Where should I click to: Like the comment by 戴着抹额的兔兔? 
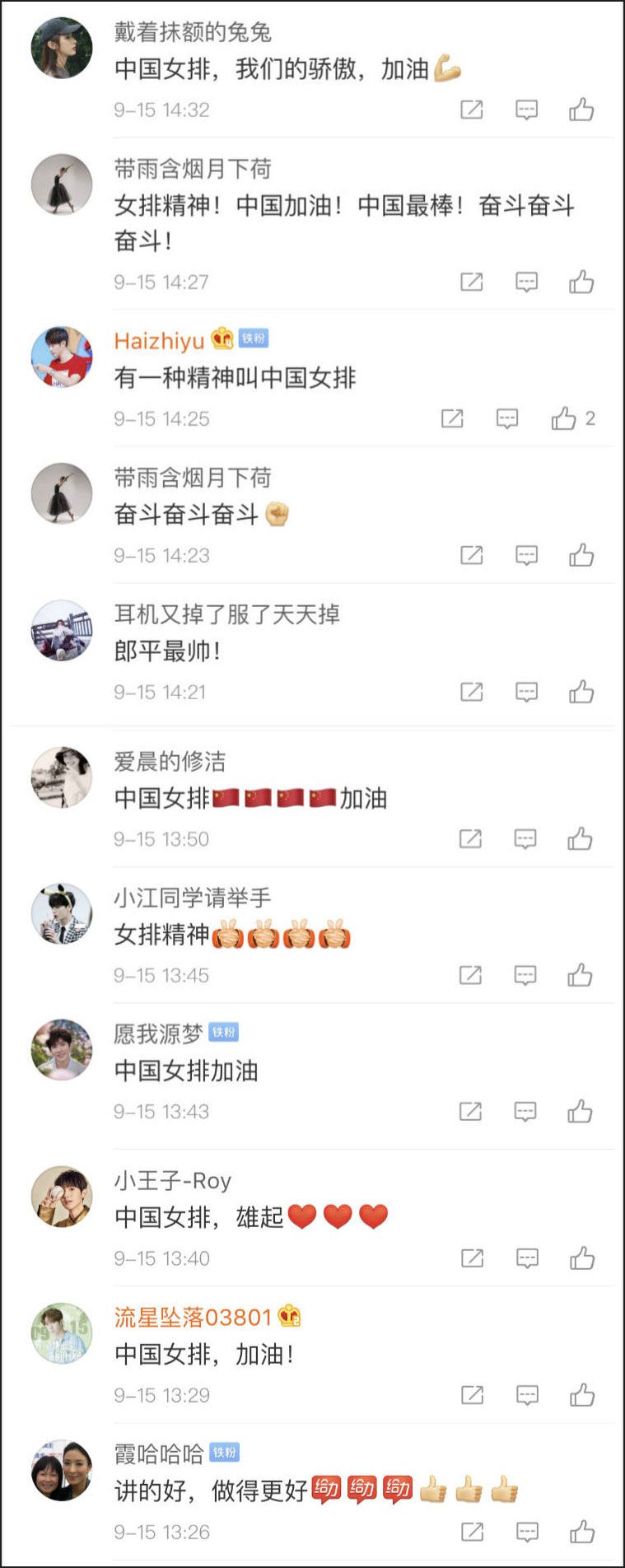[x=581, y=110]
